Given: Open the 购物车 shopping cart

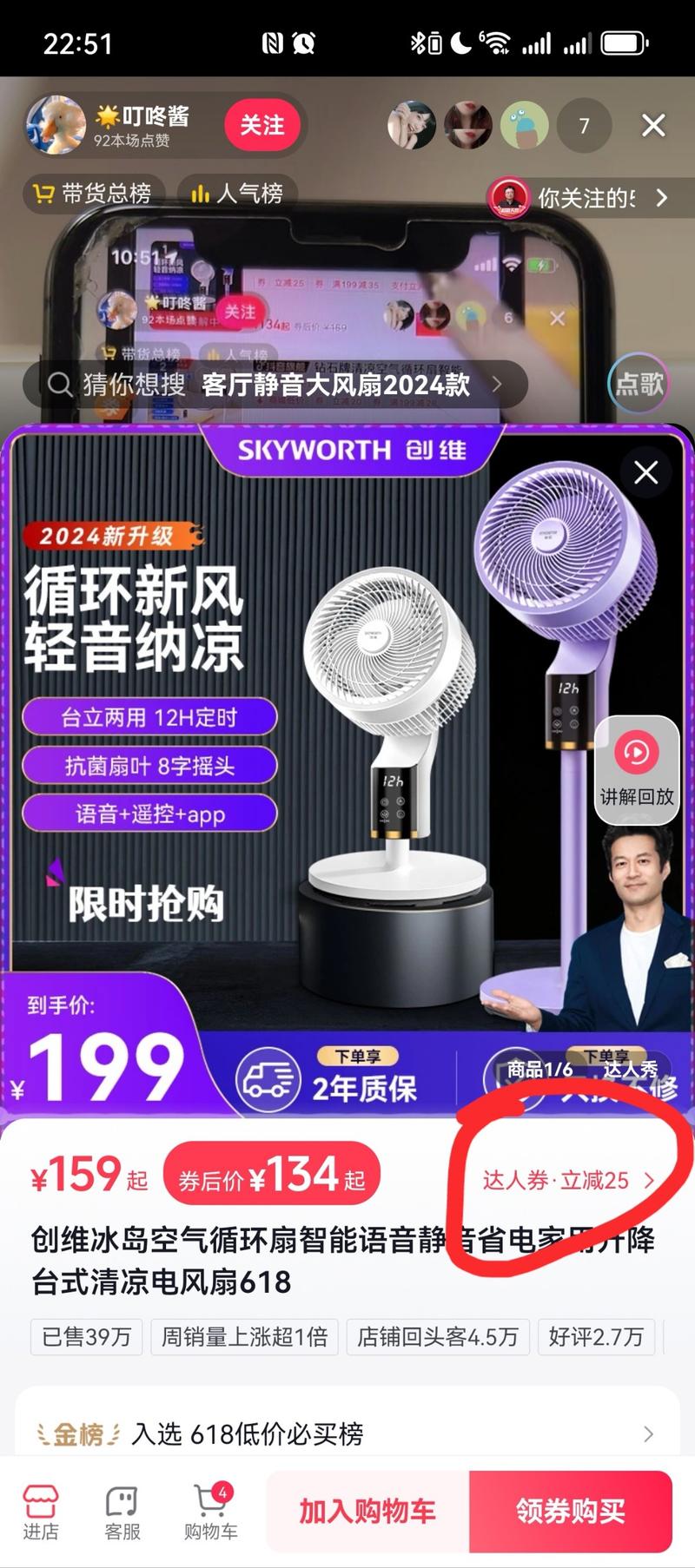Looking at the screenshot, I should 210,1512.
